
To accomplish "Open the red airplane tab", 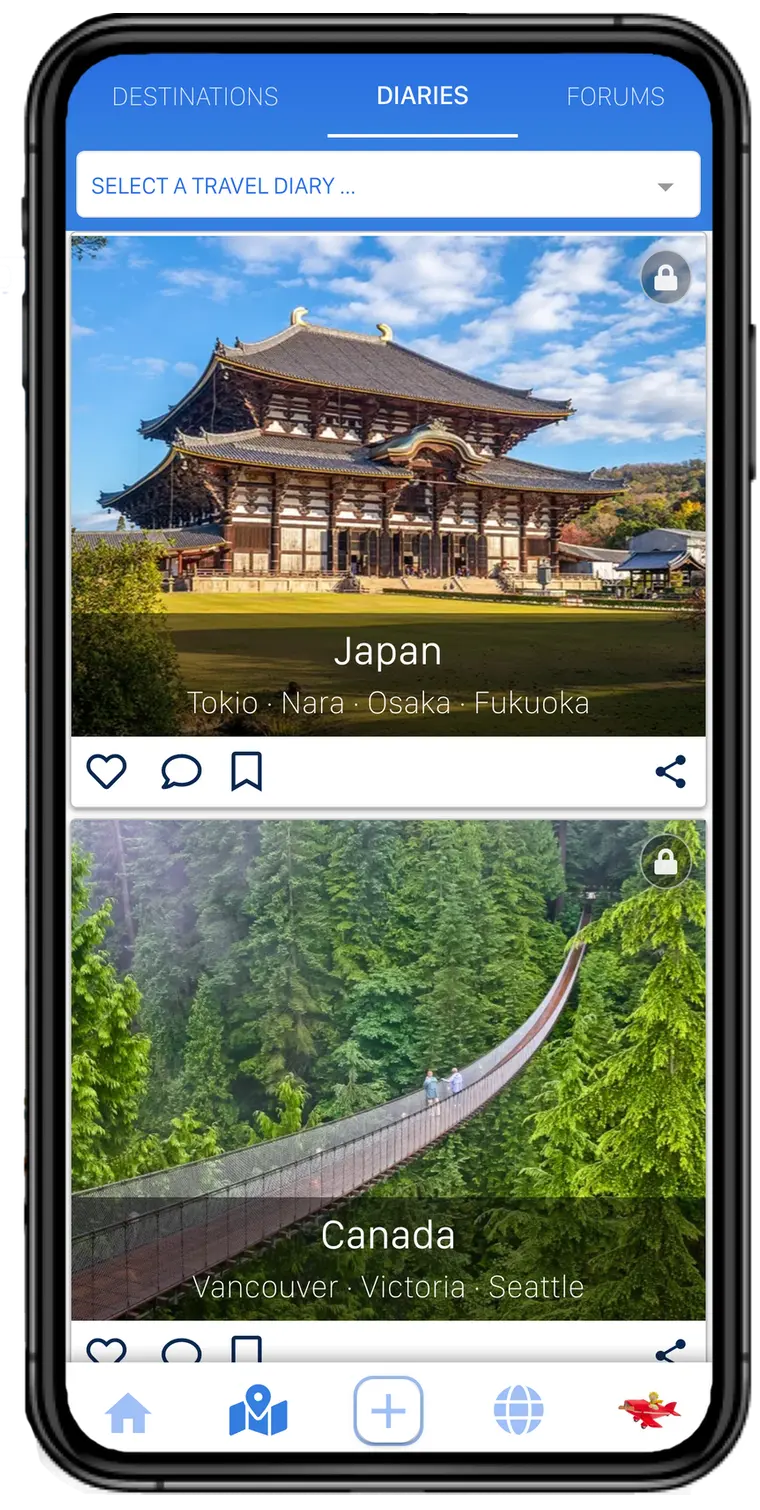I will [x=648, y=1411].
